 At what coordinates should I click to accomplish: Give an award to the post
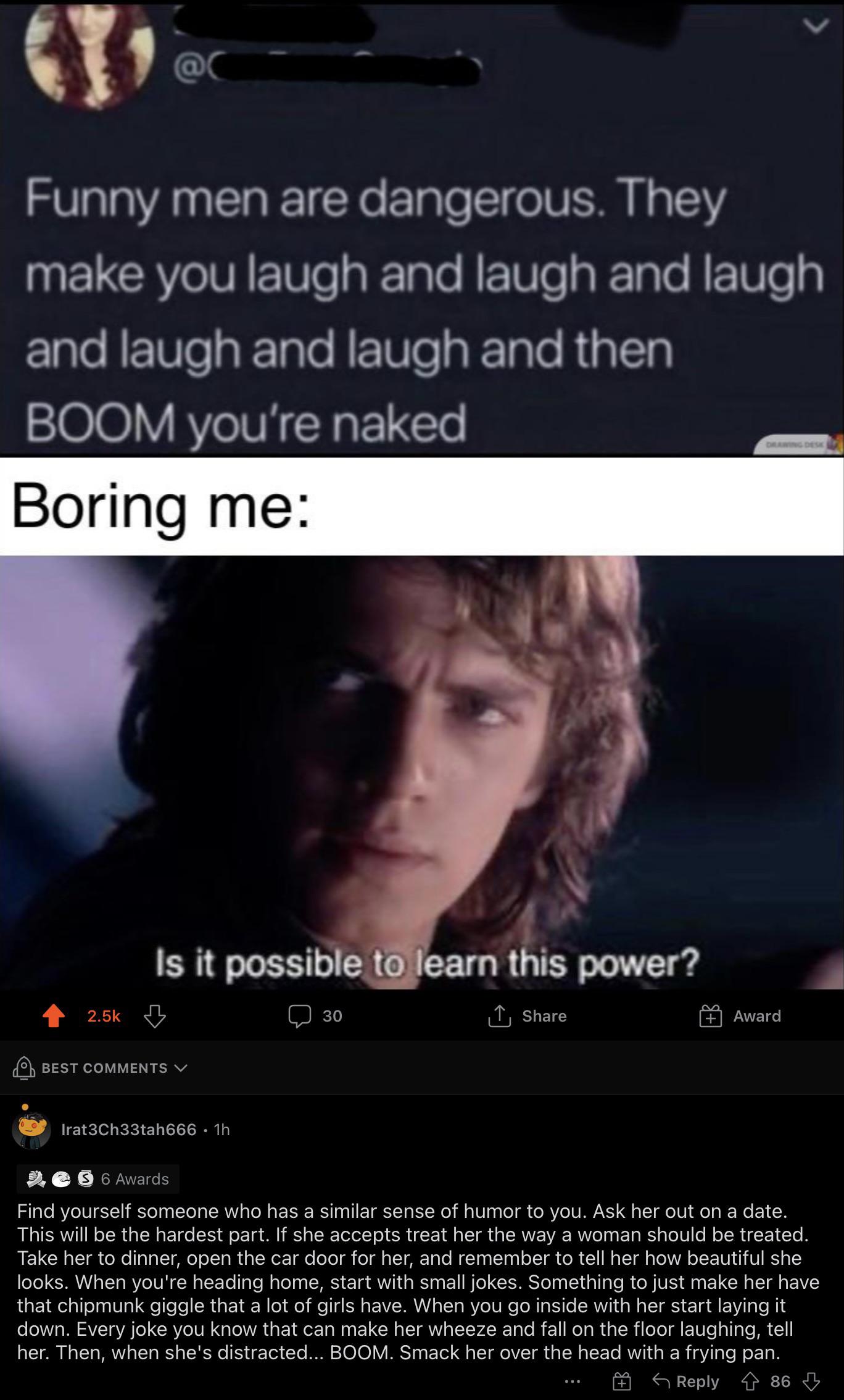tap(740, 1016)
